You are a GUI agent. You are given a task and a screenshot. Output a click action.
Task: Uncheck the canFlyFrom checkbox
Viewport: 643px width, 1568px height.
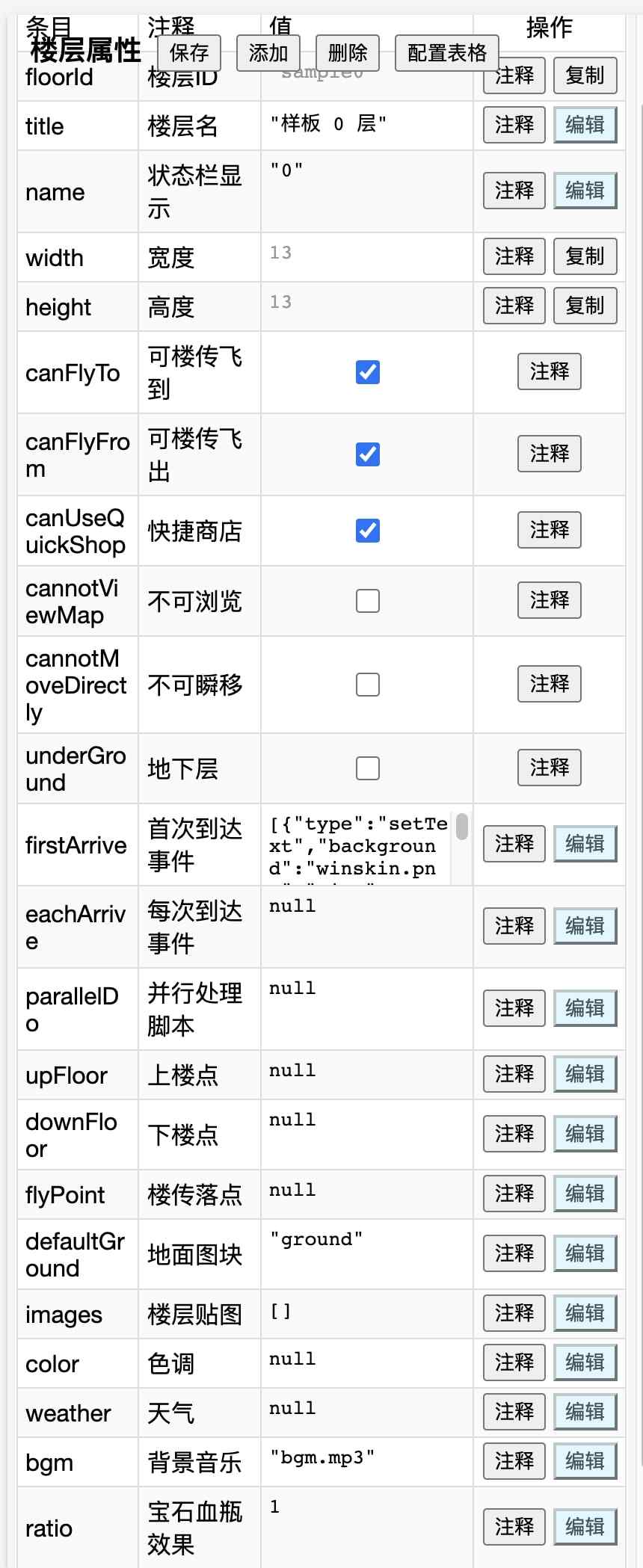tap(367, 454)
